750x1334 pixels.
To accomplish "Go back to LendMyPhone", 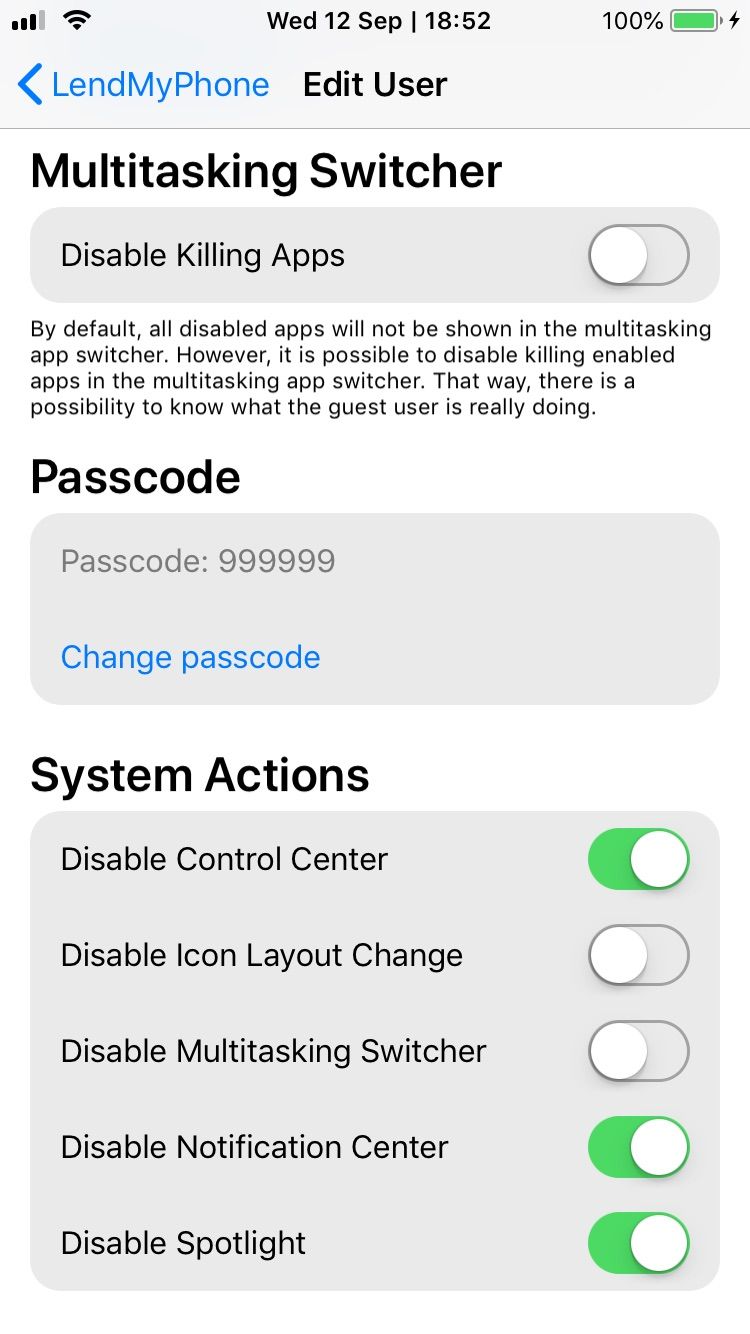I will (144, 85).
